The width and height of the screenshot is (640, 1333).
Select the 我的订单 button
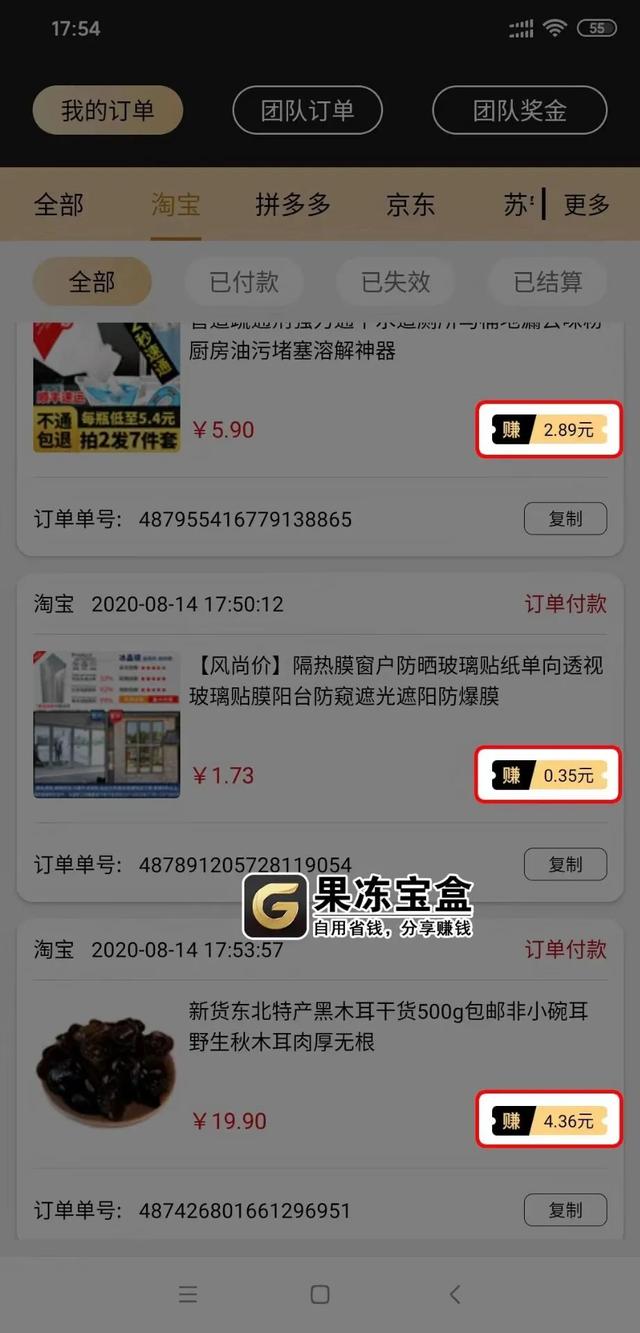(108, 110)
